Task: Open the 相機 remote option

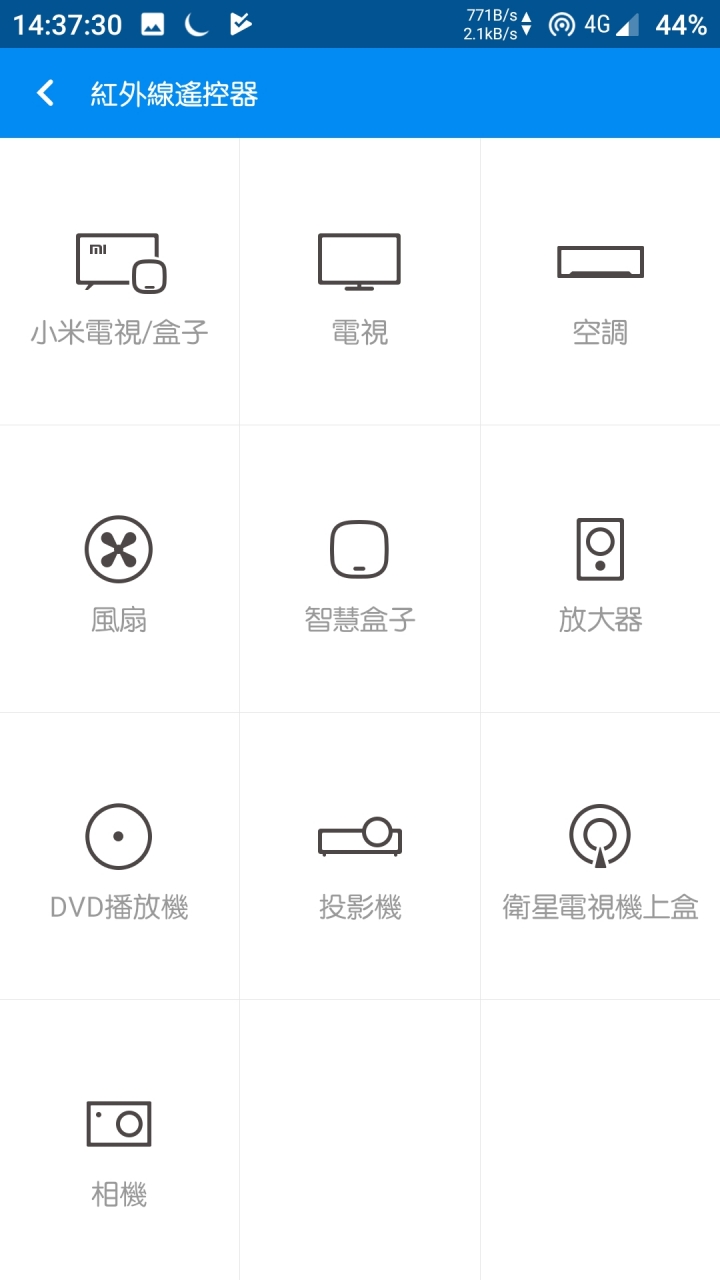Action: point(119,1140)
